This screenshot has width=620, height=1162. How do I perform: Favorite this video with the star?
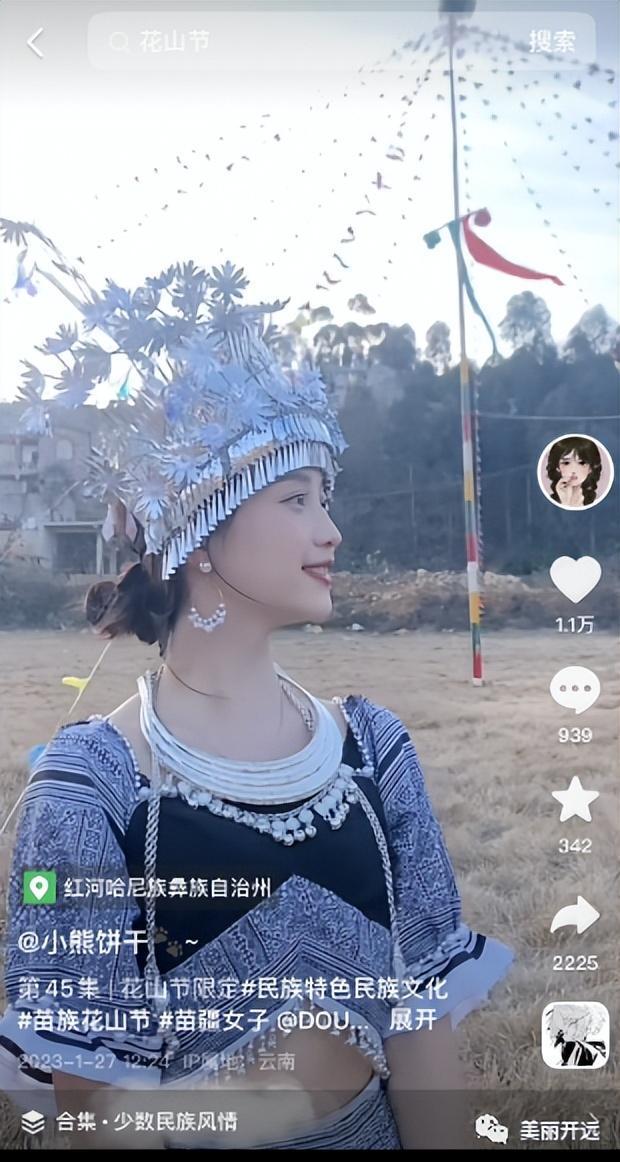tap(576, 800)
